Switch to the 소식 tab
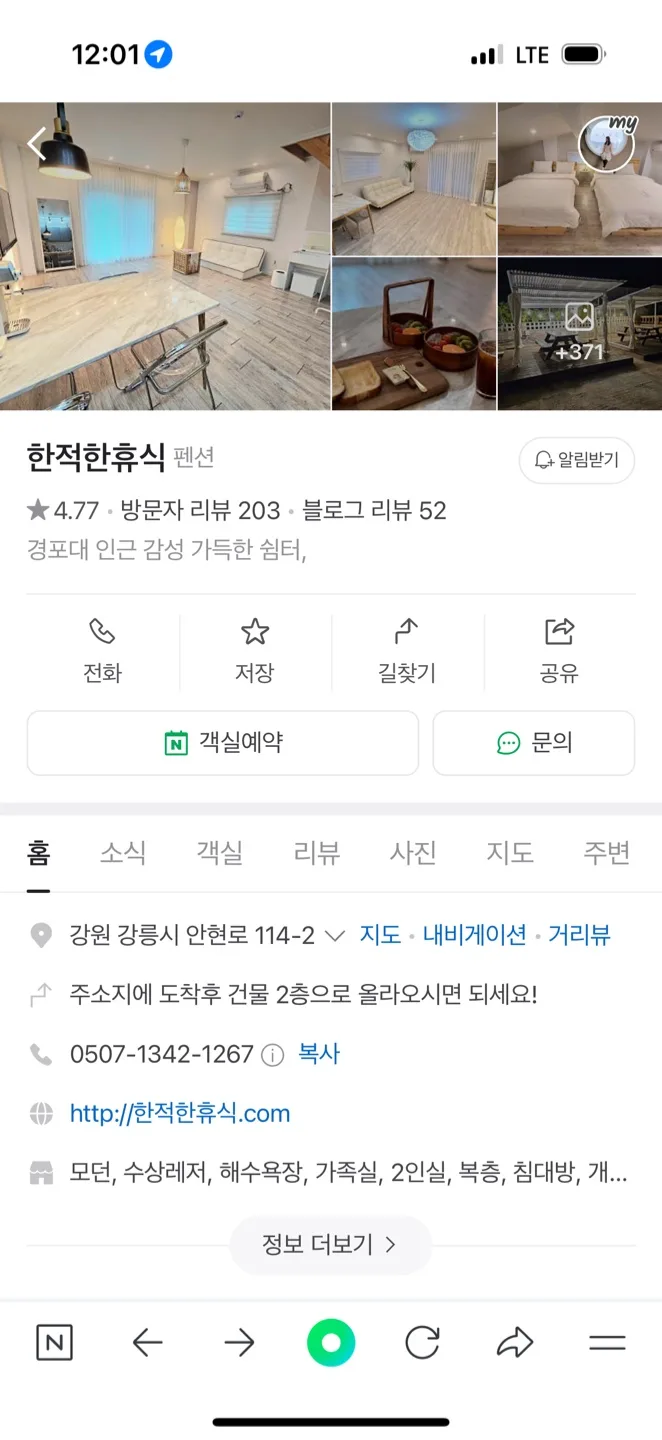662x1440 pixels. tap(123, 853)
